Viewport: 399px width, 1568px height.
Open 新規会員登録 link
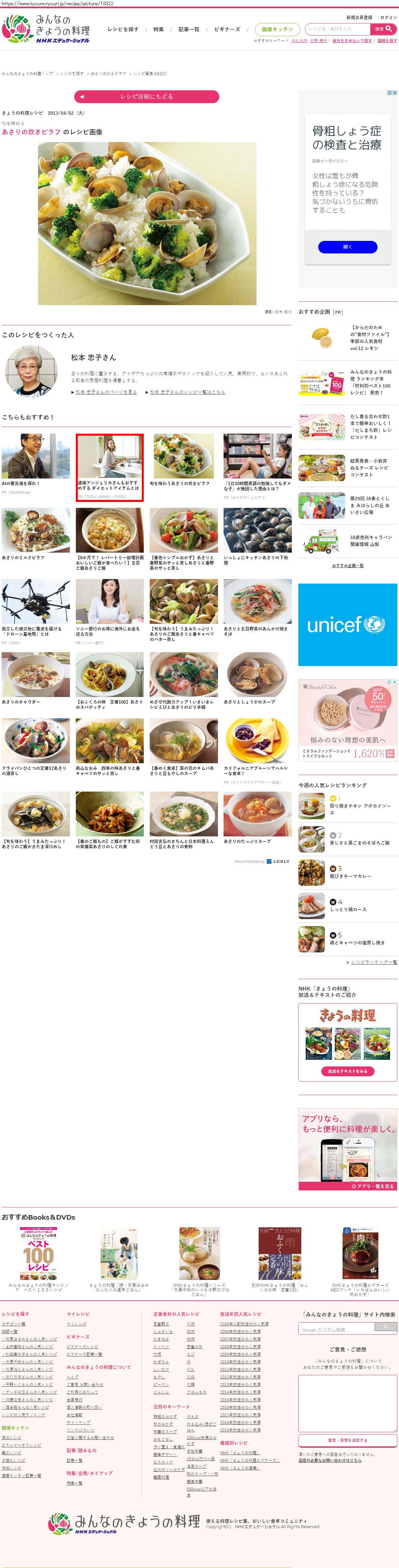point(359,18)
